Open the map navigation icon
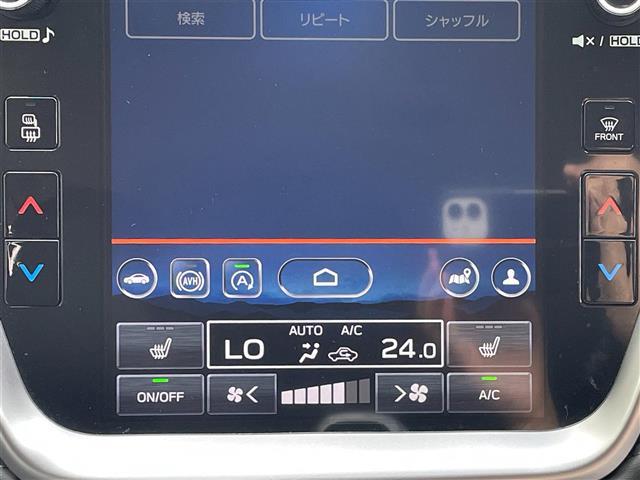The width and height of the screenshot is (640, 480). coord(459,278)
